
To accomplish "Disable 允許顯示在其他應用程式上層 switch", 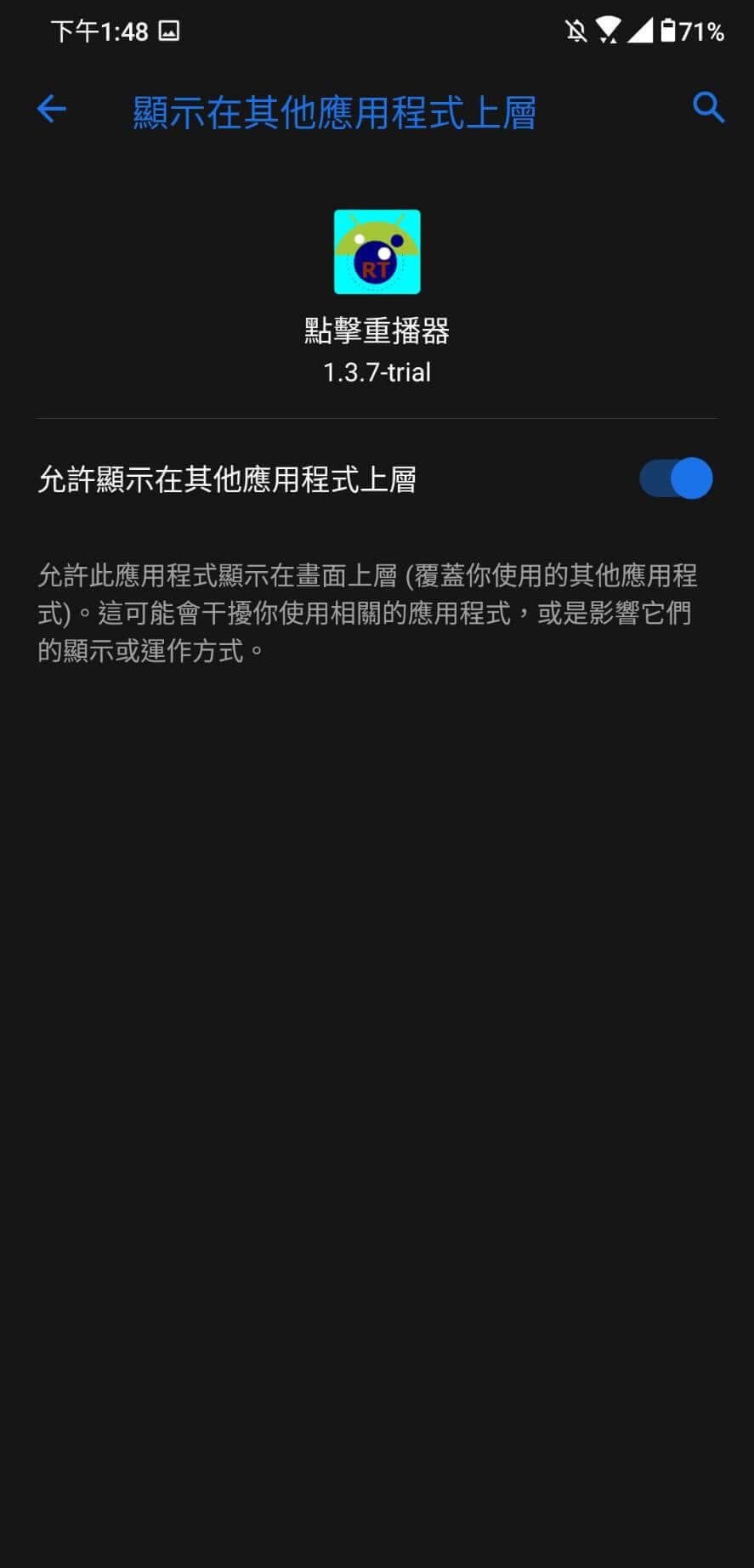I will (x=676, y=478).
